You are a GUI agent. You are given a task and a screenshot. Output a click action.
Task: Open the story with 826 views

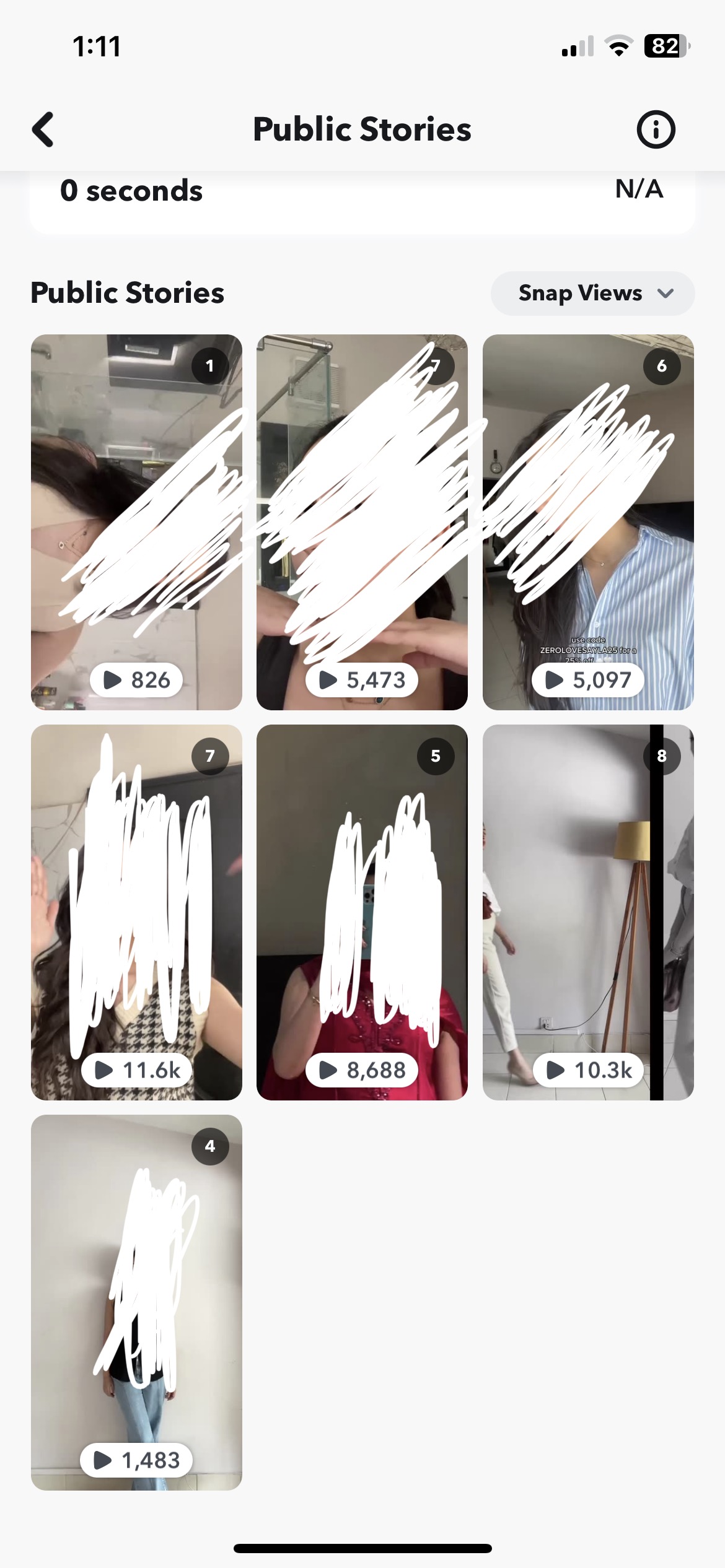point(136,522)
